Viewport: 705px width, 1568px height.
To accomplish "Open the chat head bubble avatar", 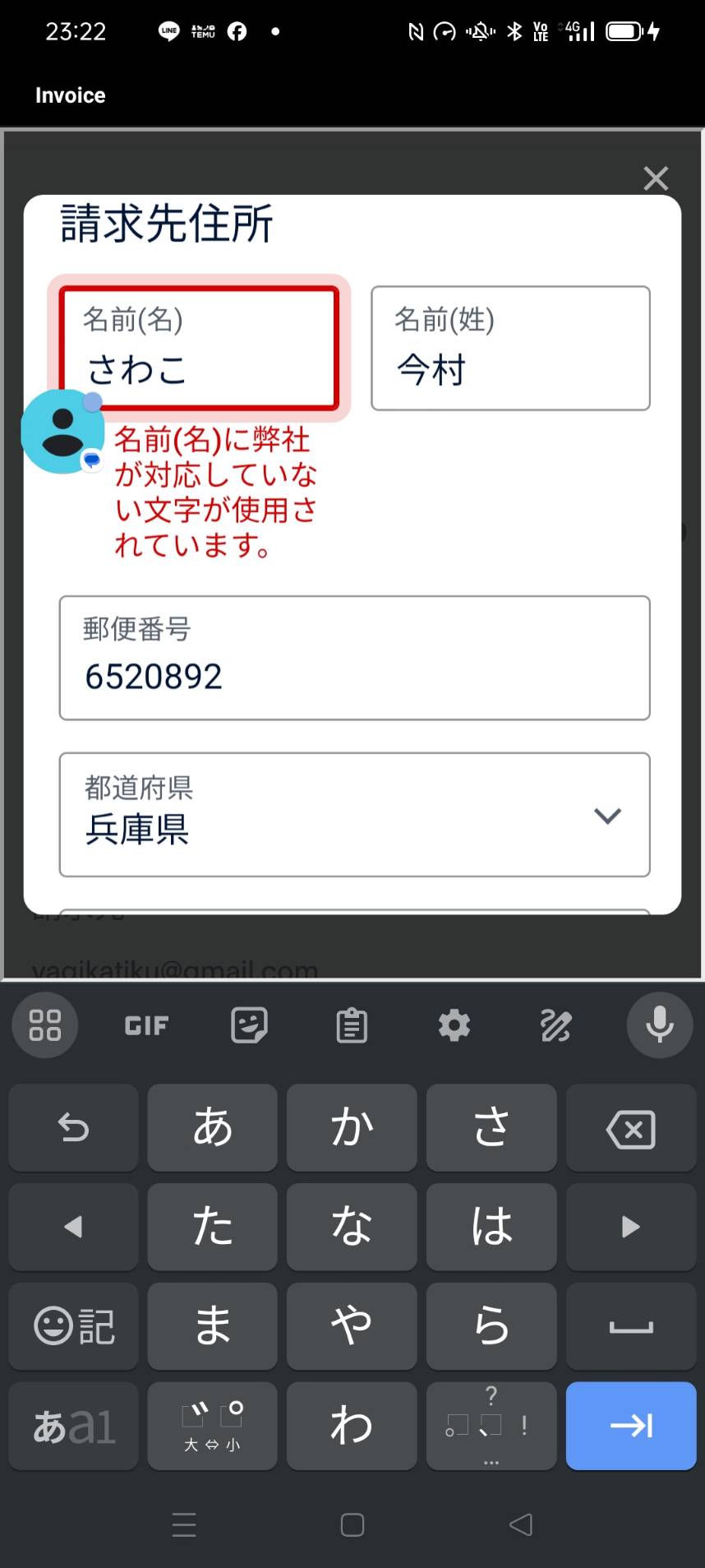I will (62, 431).
